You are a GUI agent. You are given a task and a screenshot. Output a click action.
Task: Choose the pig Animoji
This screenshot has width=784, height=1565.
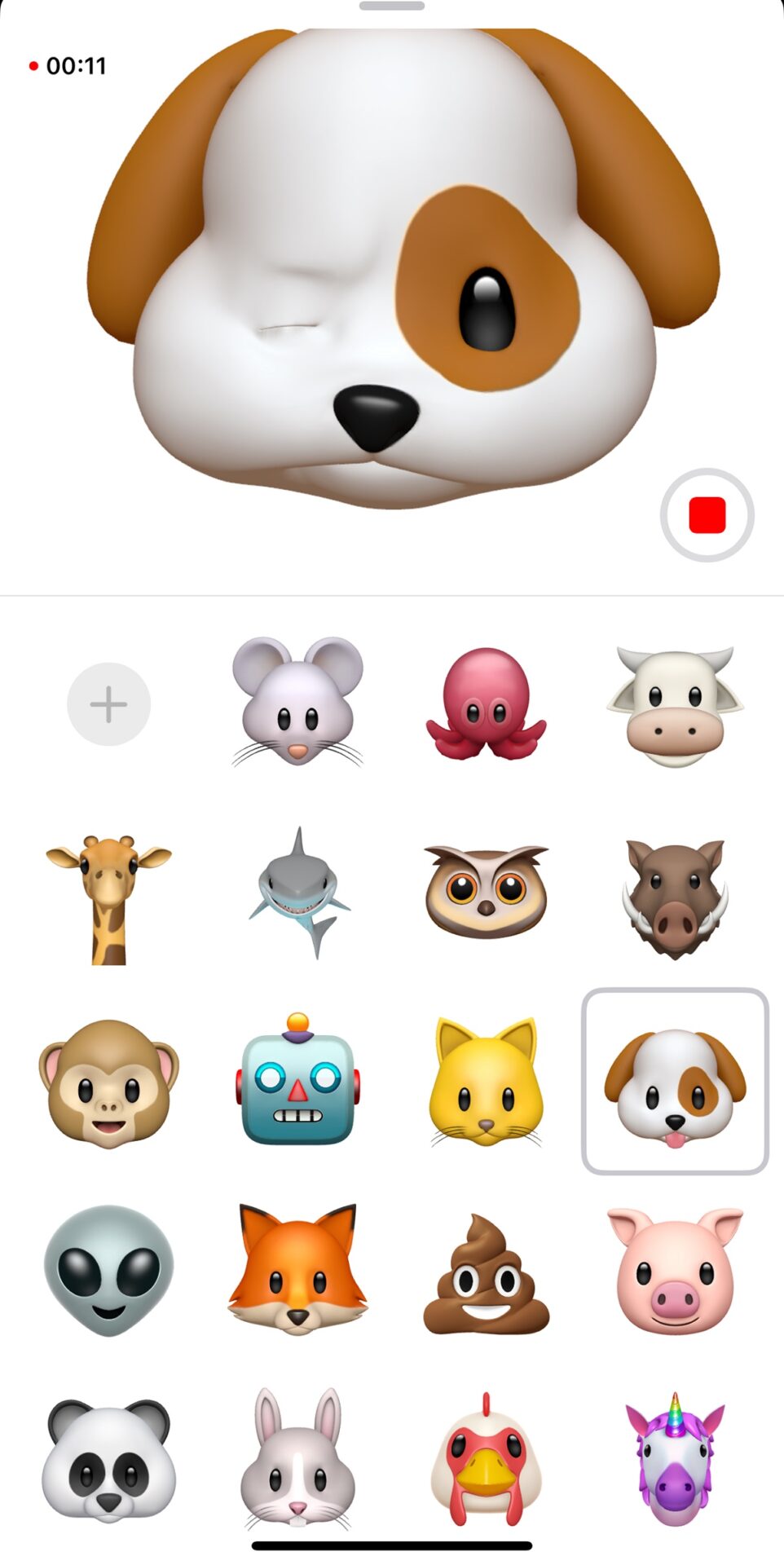click(x=675, y=1272)
